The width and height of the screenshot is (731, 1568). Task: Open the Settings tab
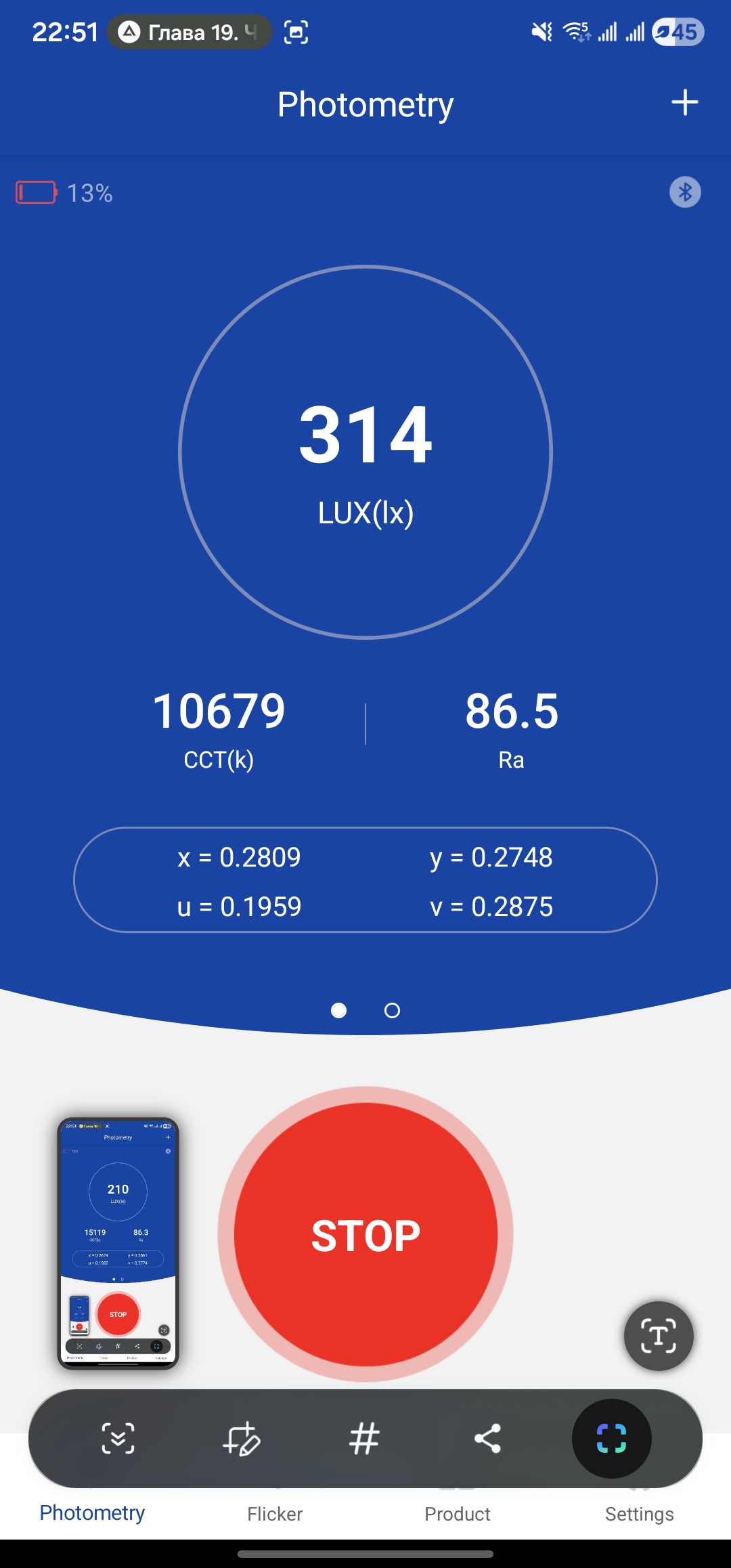tap(639, 1514)
